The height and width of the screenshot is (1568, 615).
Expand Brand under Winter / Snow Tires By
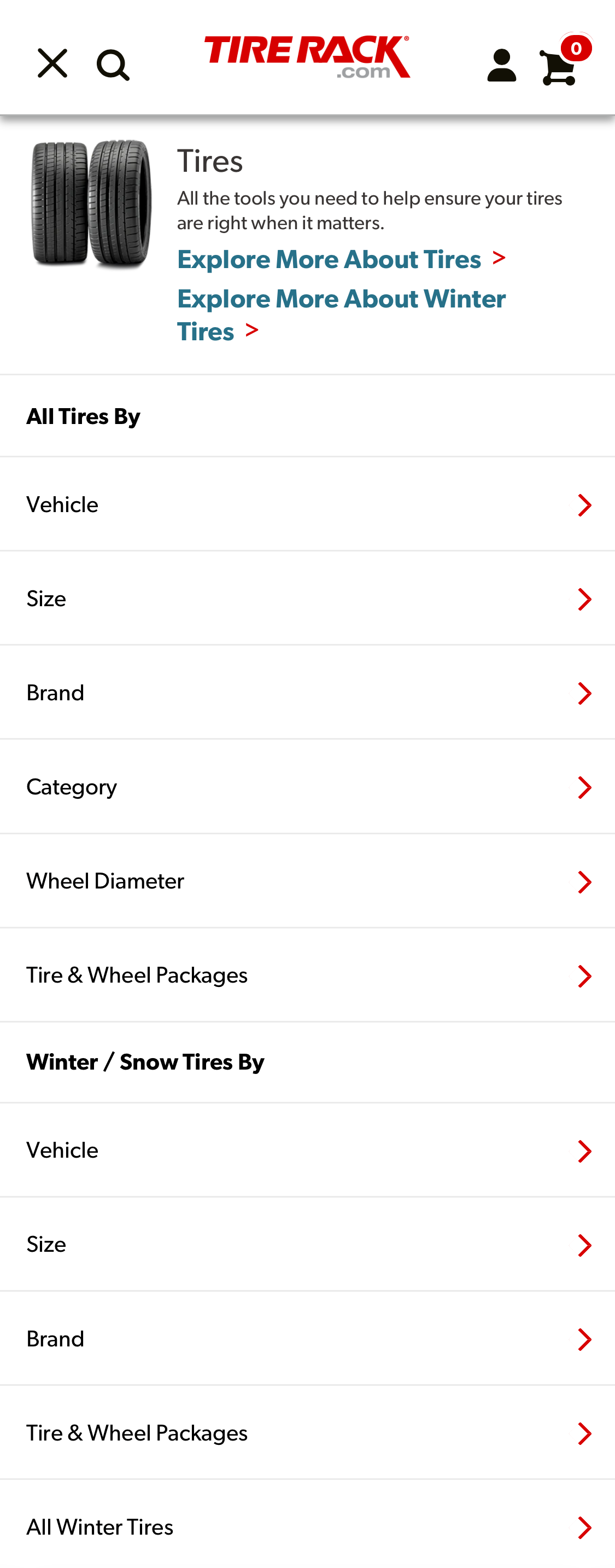tap(307, 1339)
